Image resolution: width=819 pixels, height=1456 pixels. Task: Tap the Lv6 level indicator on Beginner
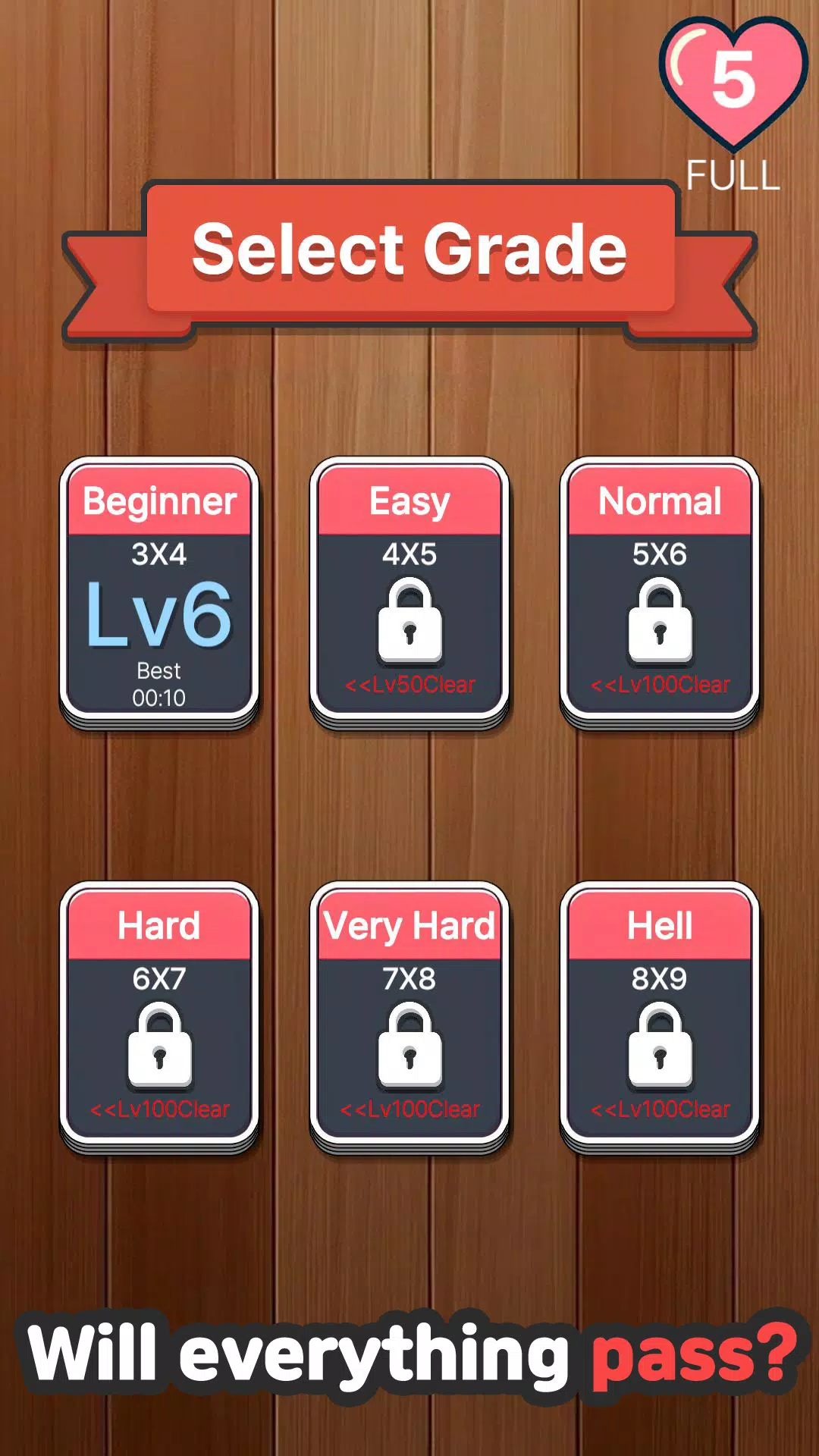(159, 614)
